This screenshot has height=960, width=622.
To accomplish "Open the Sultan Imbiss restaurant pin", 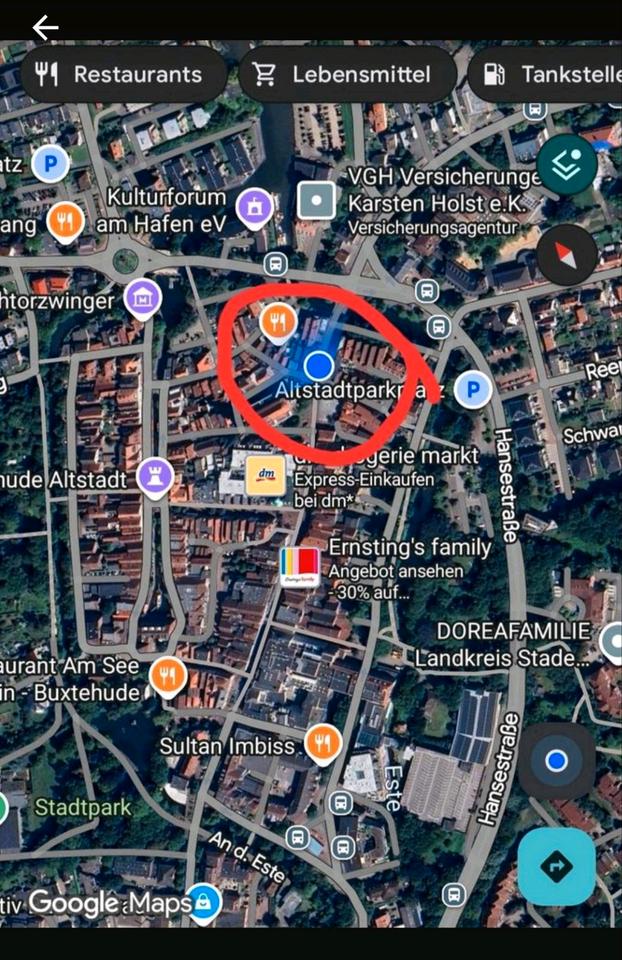I will coord(322,743).
